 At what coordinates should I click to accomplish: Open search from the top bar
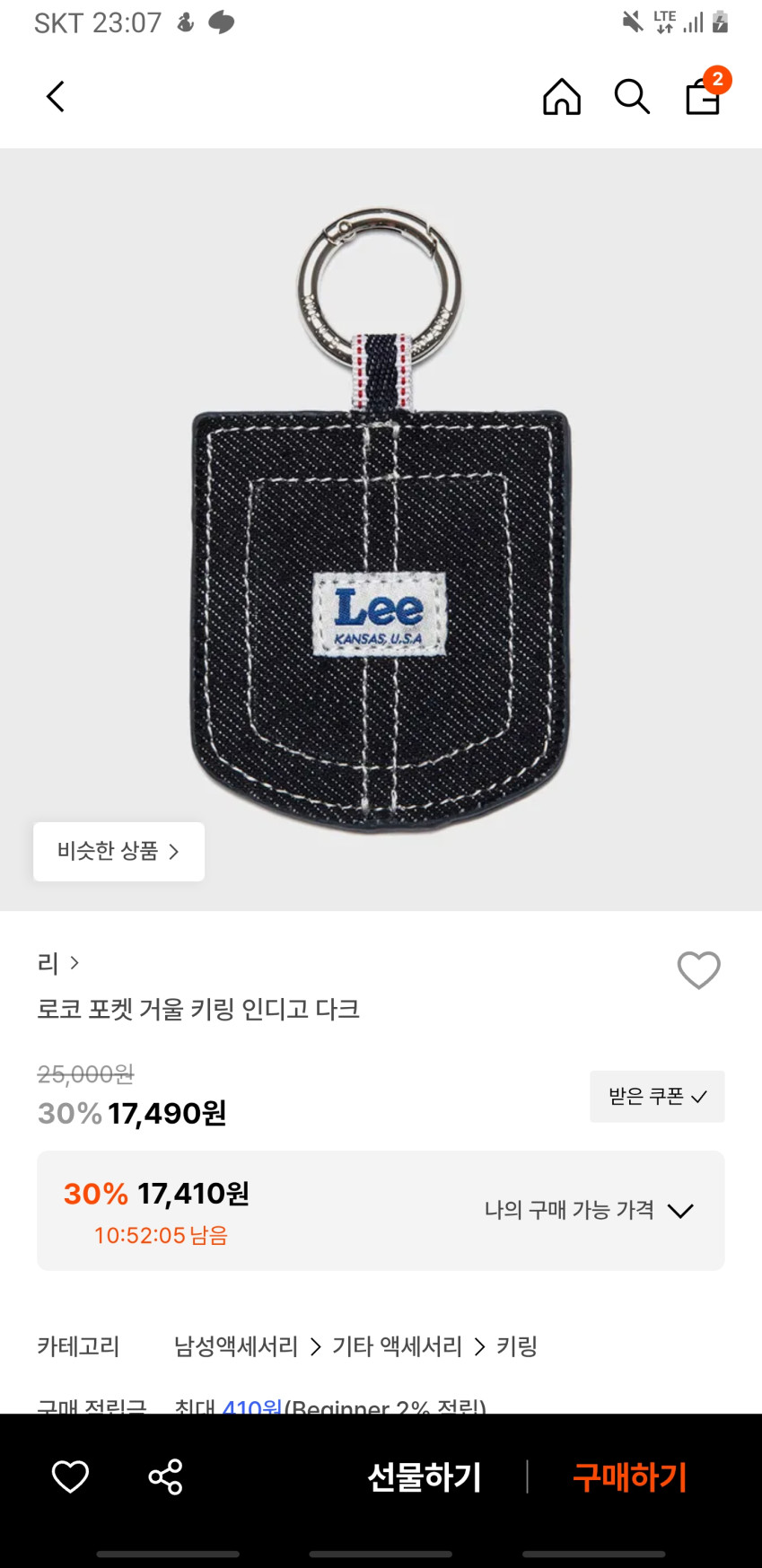632,97
